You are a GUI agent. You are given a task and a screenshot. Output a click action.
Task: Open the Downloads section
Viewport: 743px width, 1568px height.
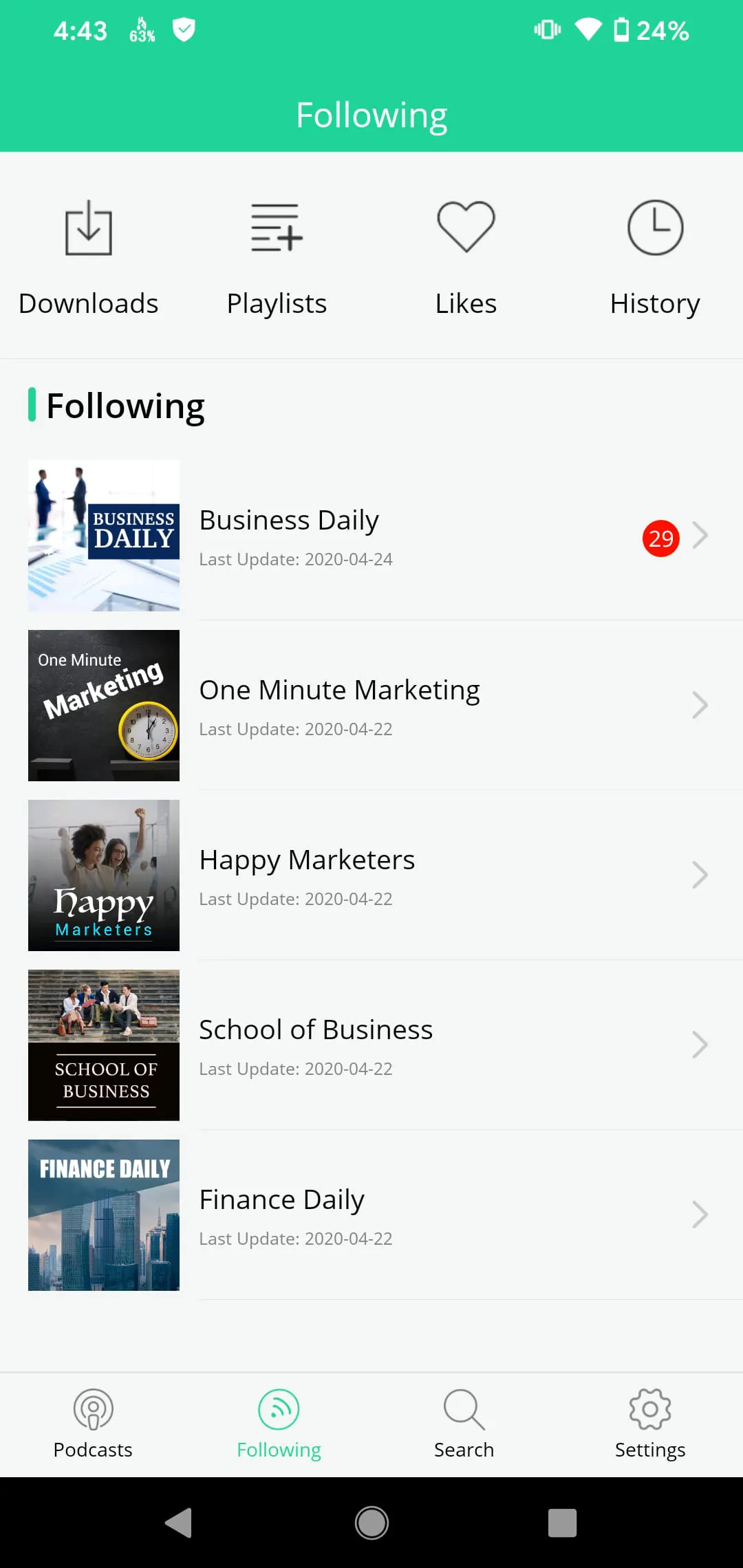pyautogui.click(x=88, y=254)
